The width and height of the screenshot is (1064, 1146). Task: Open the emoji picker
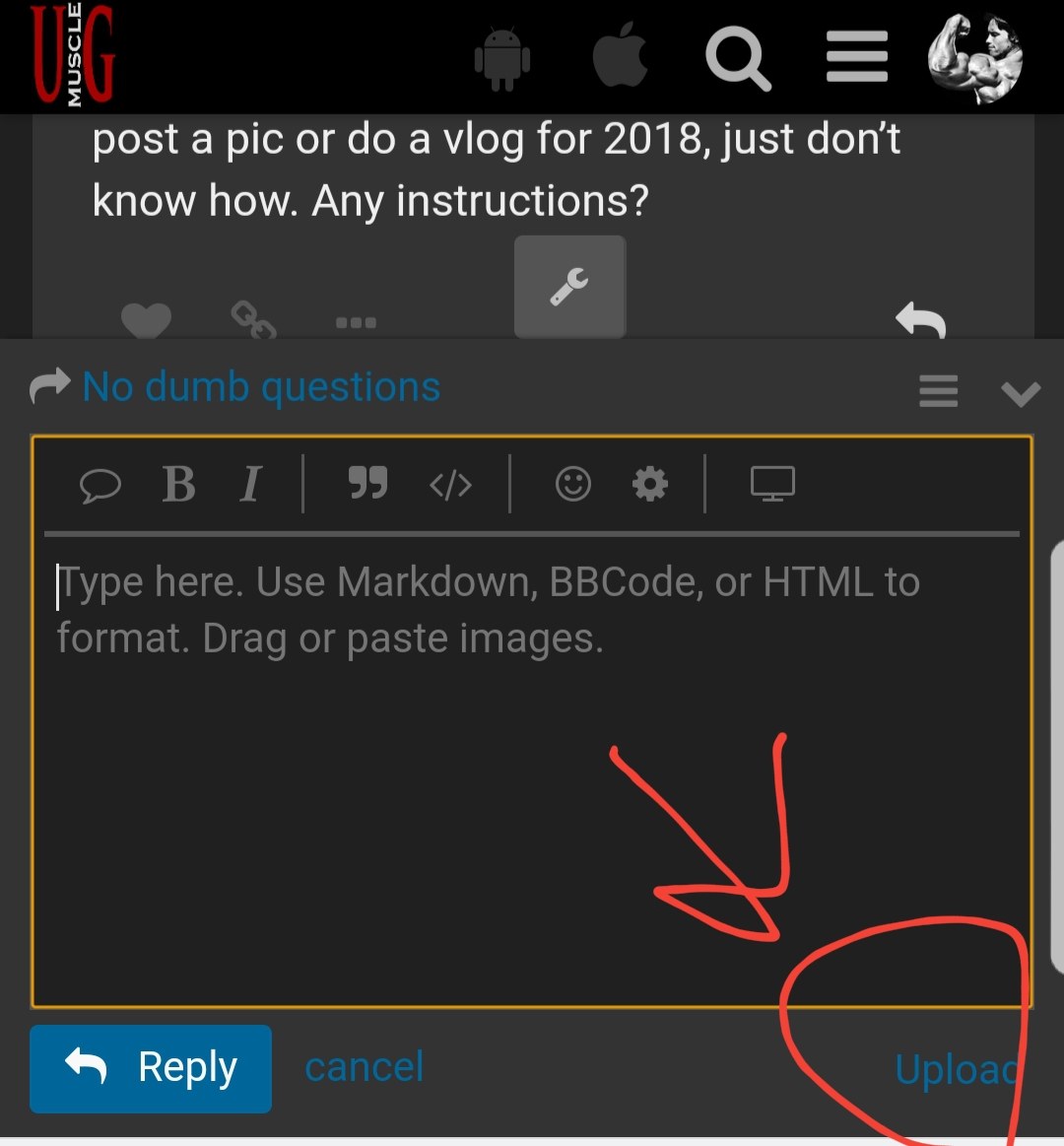[x=573, y=484]
